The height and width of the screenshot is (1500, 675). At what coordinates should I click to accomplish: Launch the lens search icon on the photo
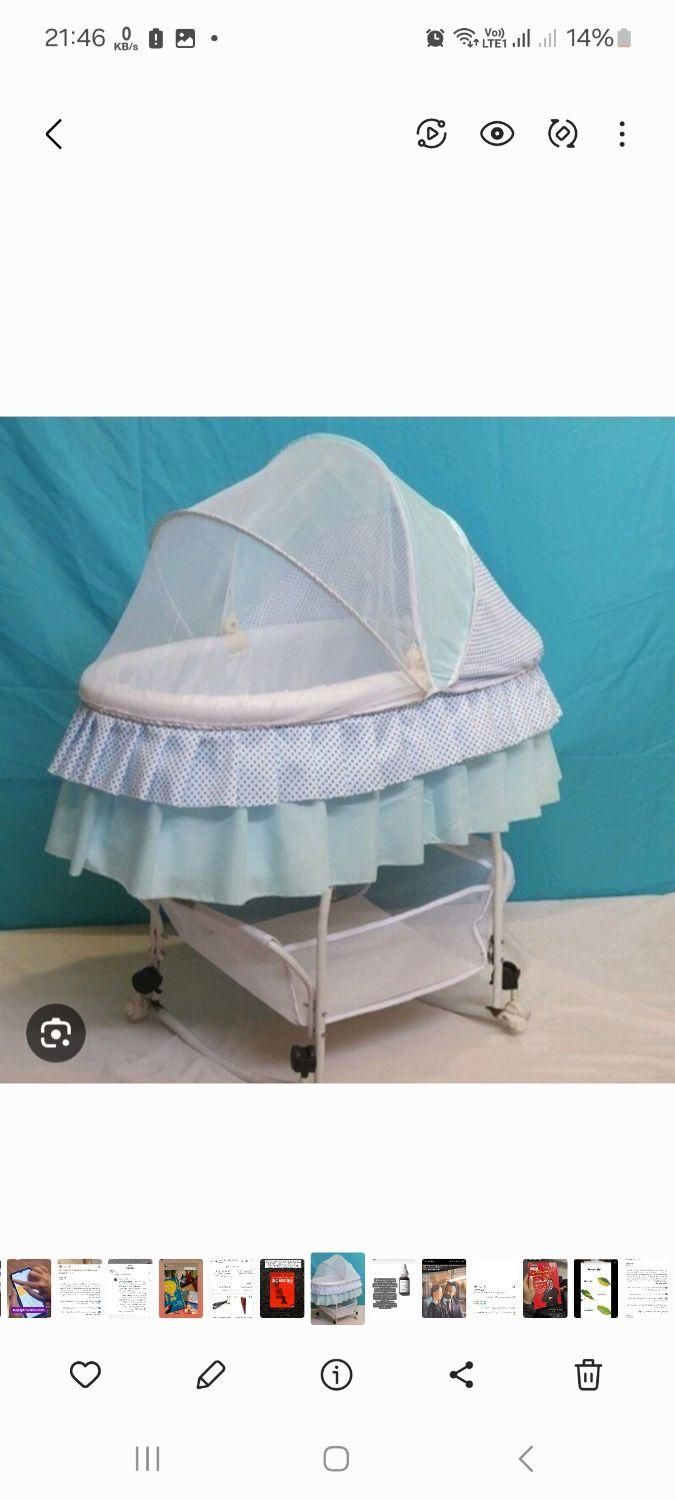pos(56,1033)
